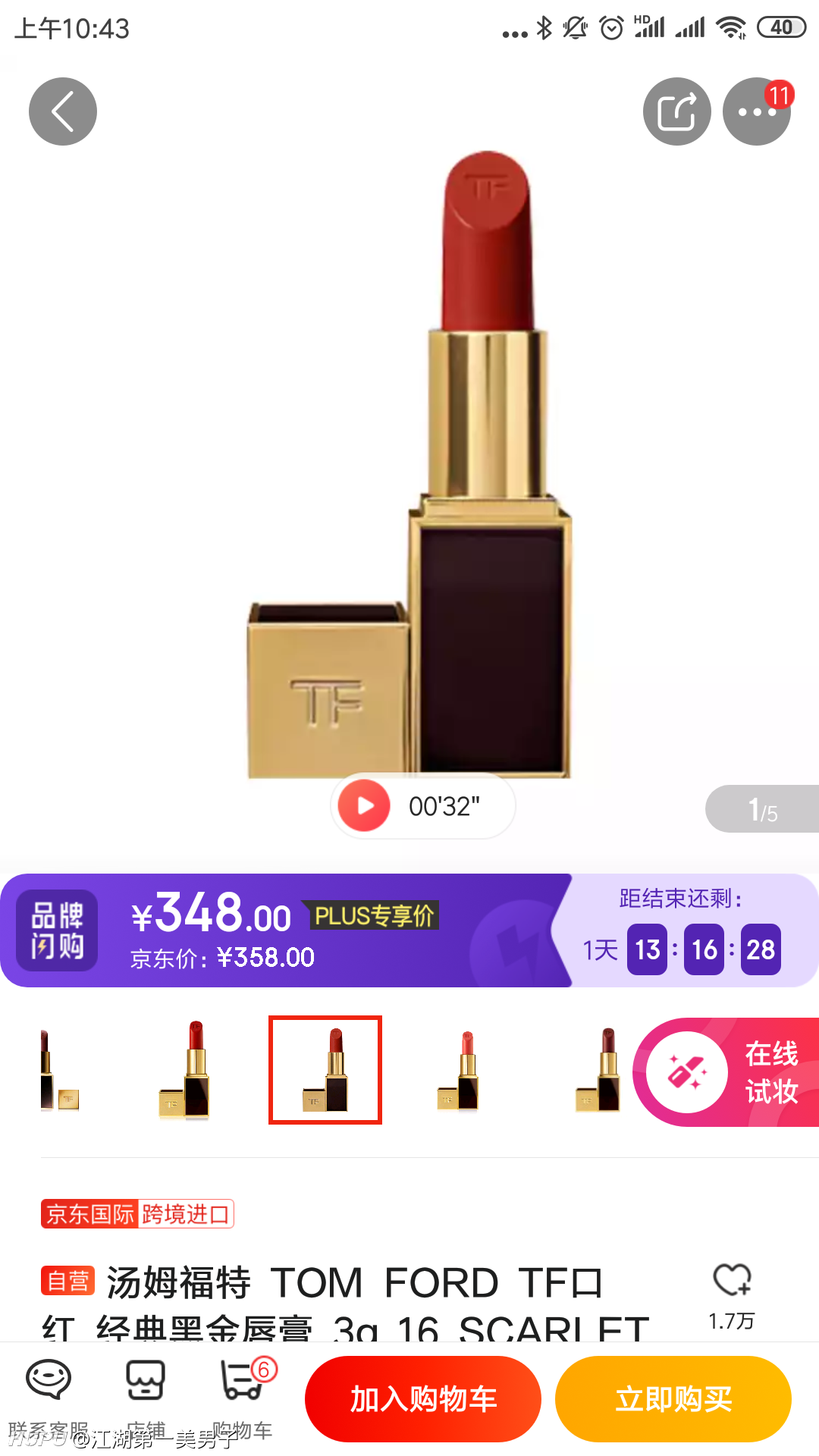Go back using the arrow icon
This screenshot has height=1456, width=819.
coord(63,111)
